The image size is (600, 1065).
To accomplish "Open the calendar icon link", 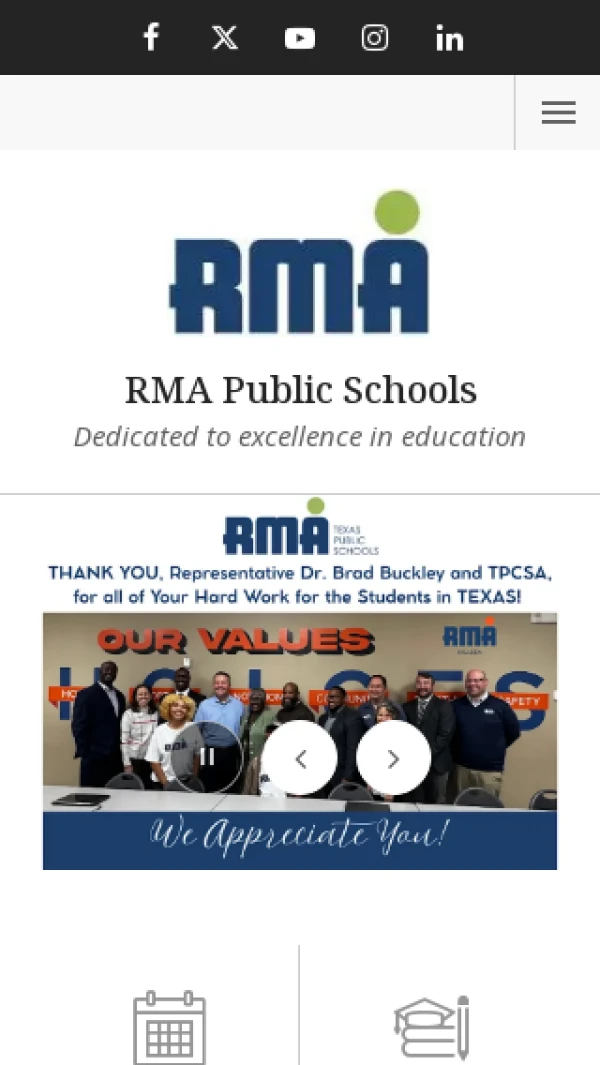I will click(x=169, y=1028).
